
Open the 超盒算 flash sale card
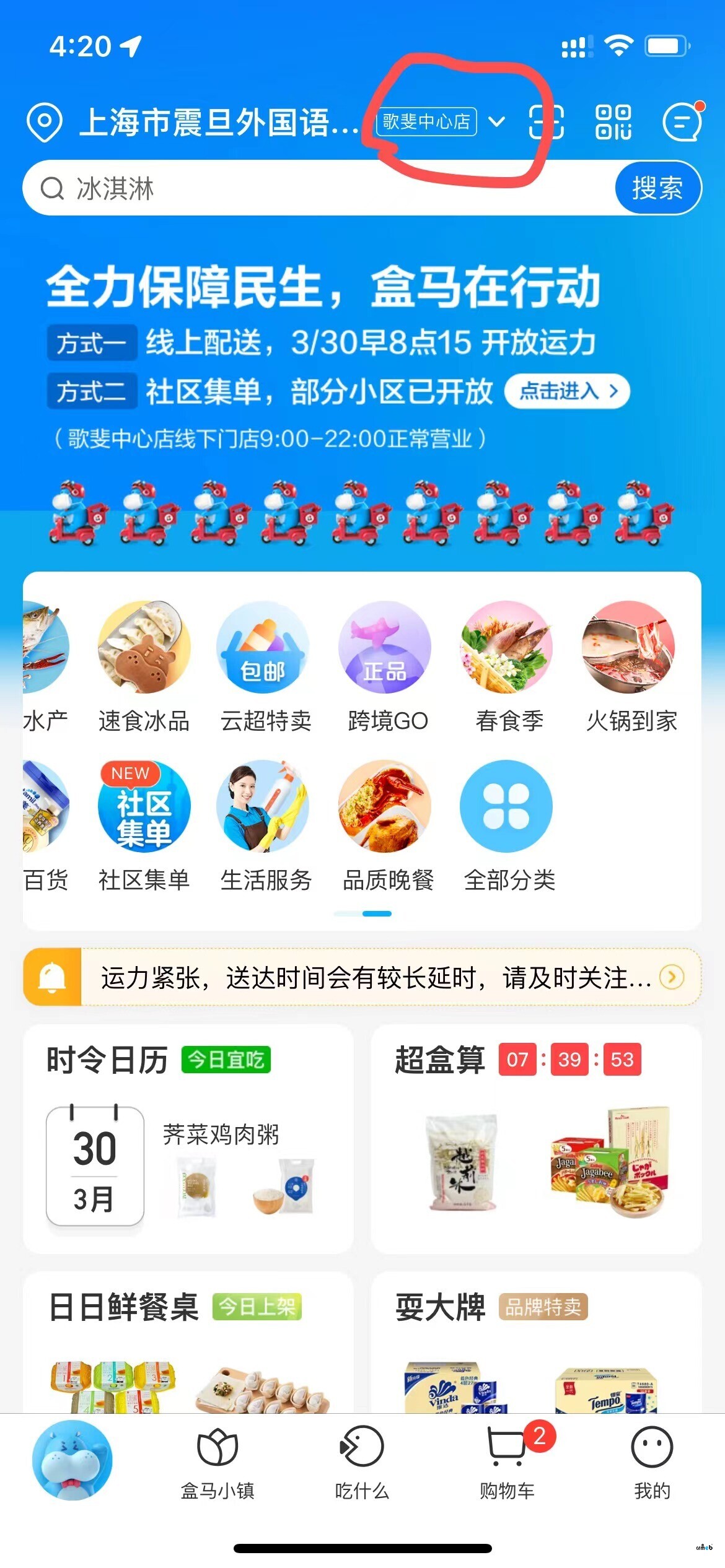[x=536, y=1138]
